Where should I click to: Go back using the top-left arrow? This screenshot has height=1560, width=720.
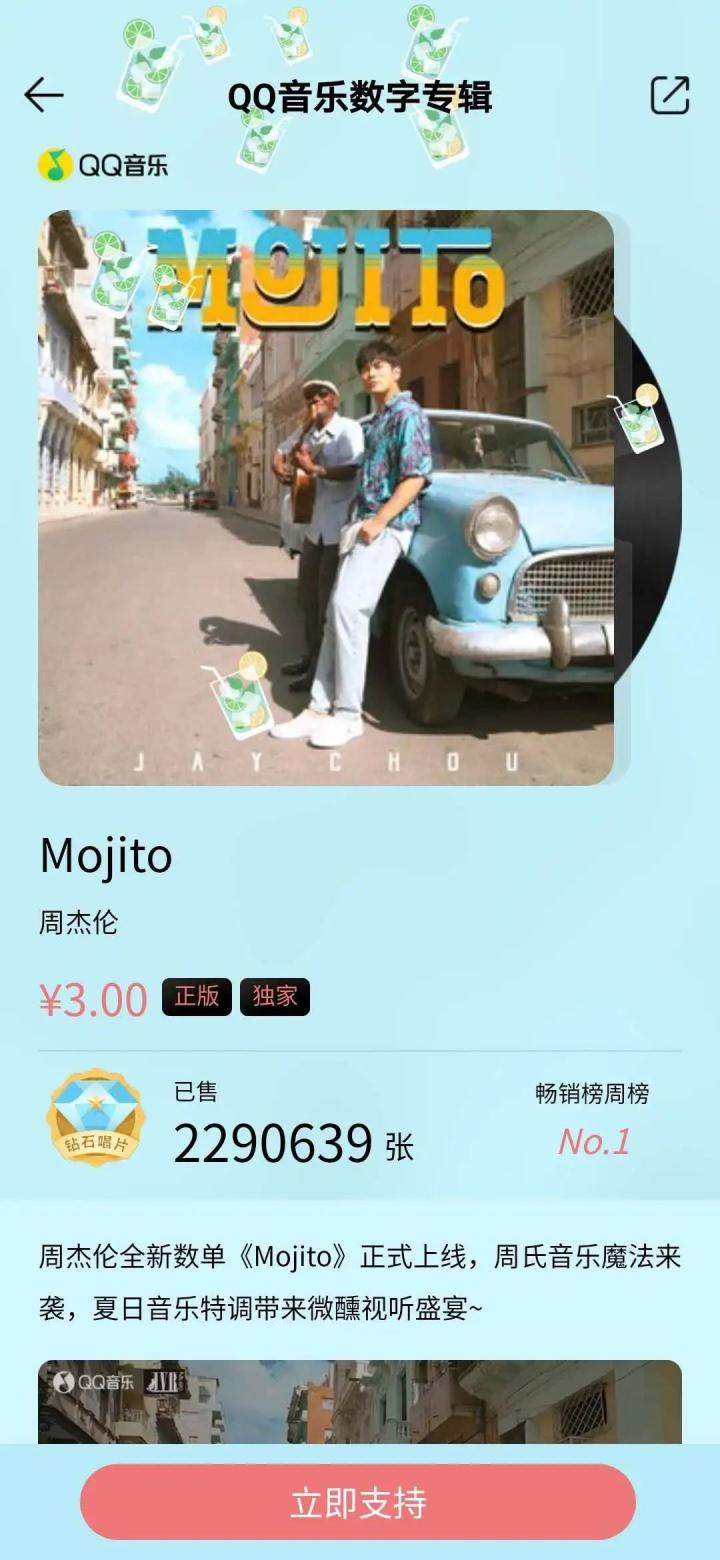[x=44, y=96]
